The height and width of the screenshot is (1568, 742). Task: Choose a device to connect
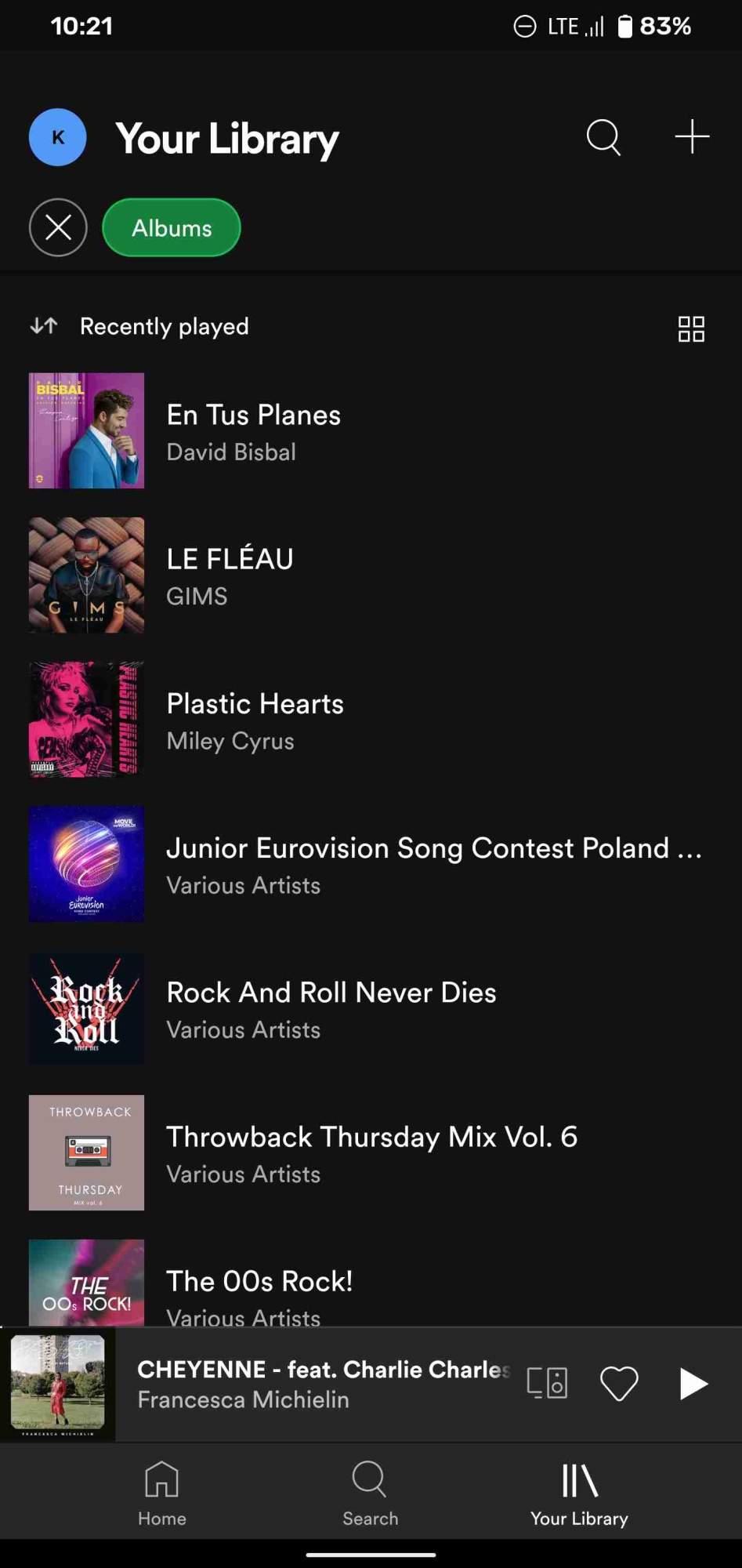coord(547,1383)
